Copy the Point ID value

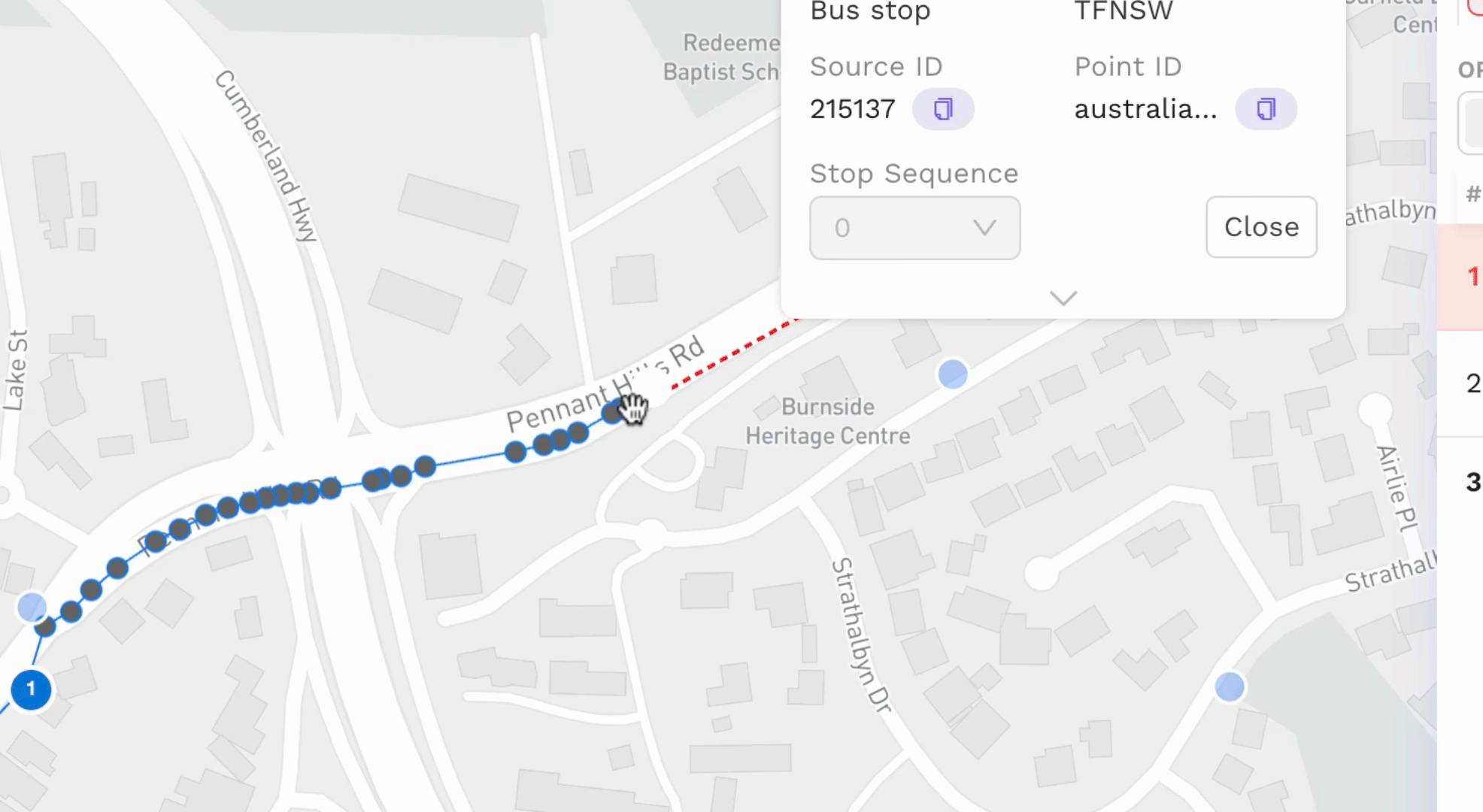(x=1266, y=109)
